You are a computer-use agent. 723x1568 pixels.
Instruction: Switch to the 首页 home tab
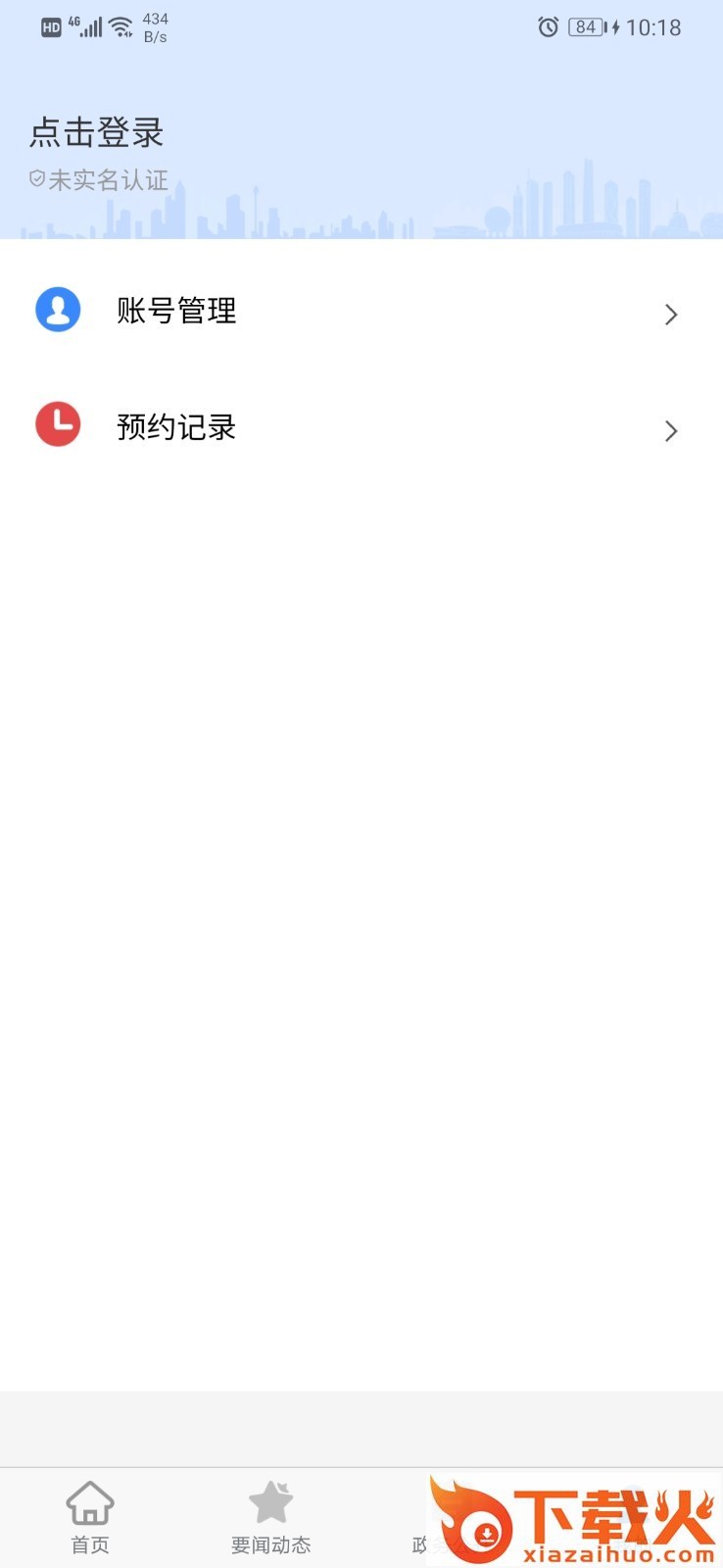coord(90,1516)
